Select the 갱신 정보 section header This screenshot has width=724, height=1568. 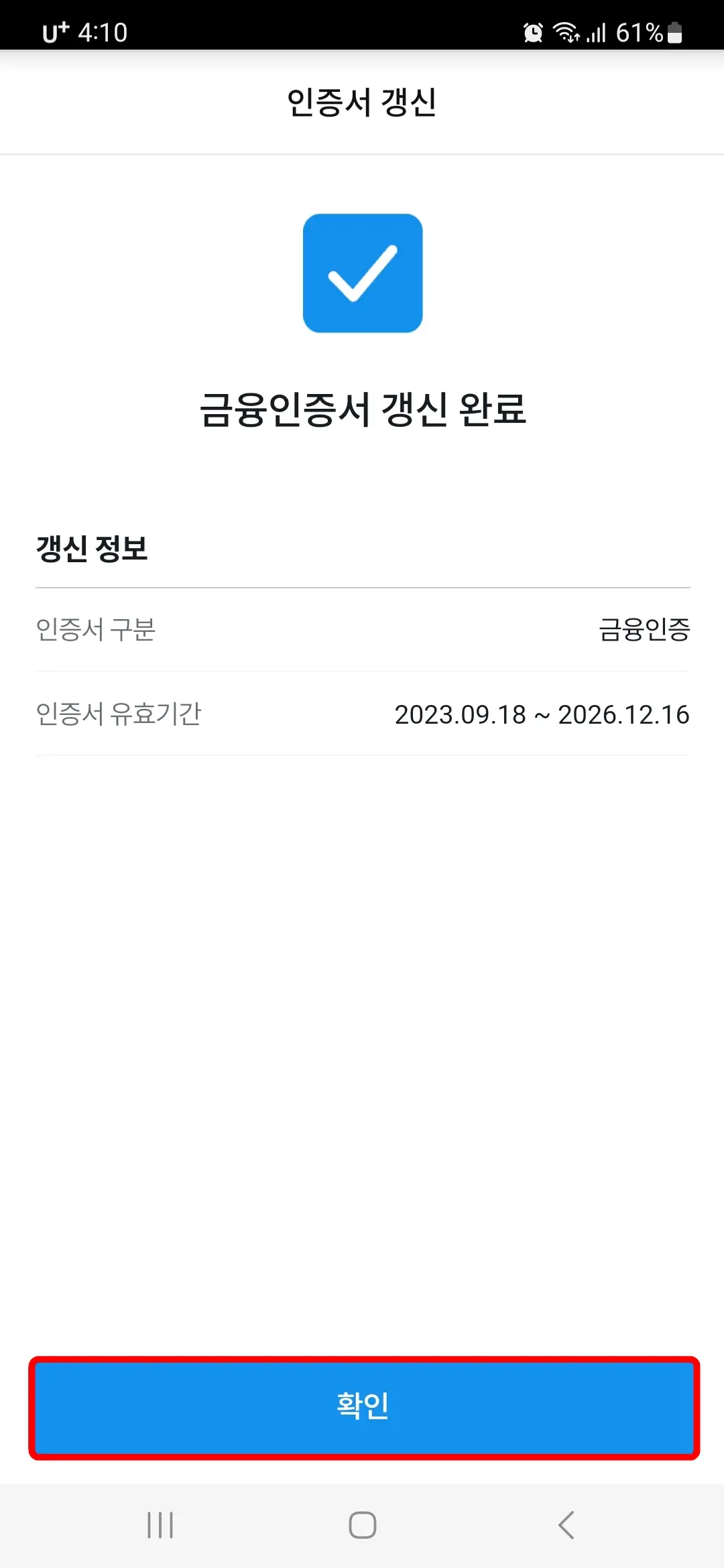(93, 549)
